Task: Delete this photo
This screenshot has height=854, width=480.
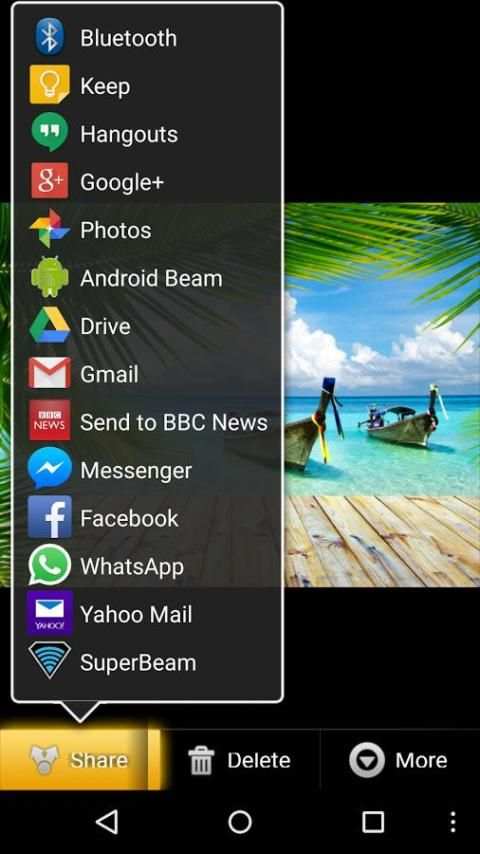Action: coord(240,760)
